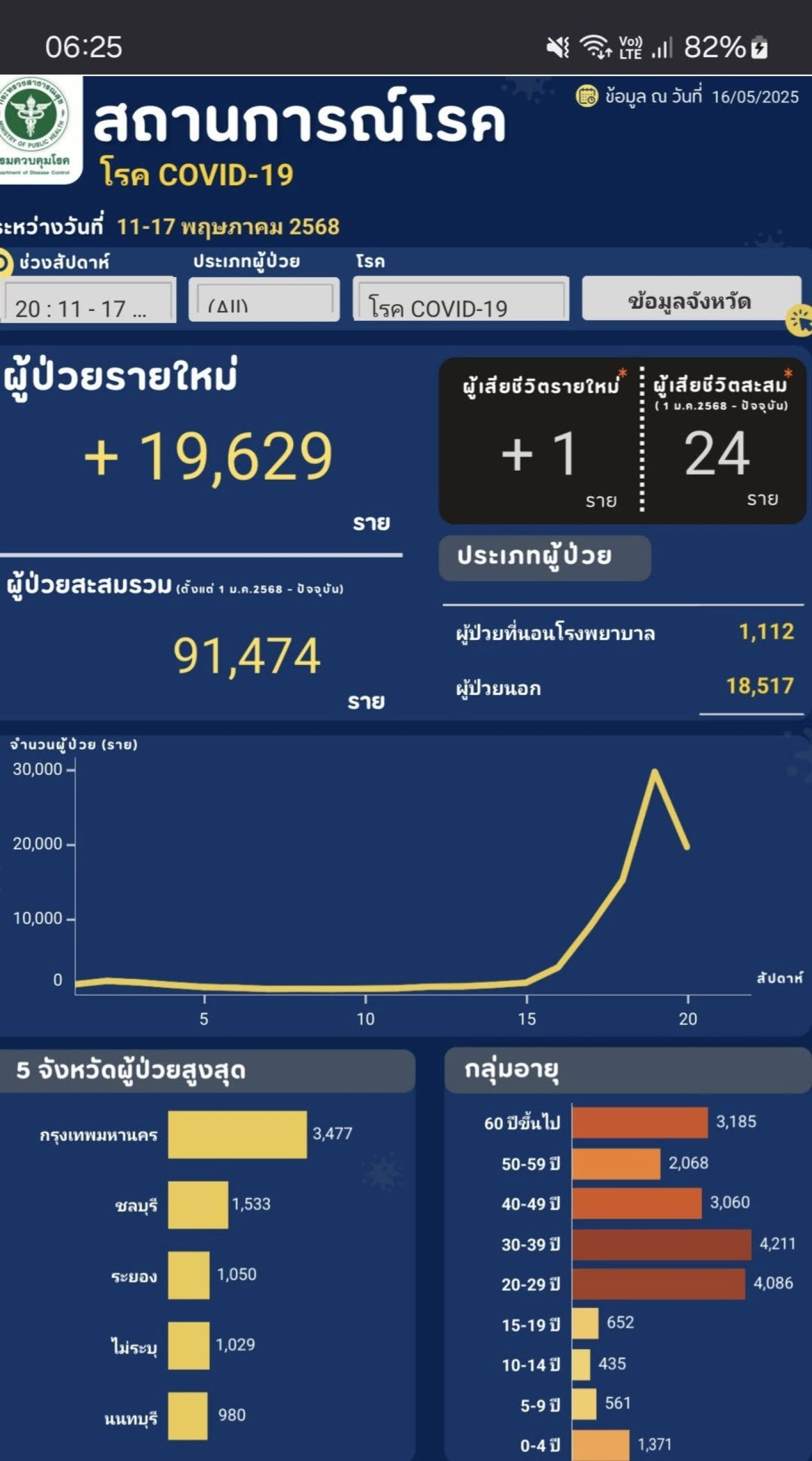
Task: Open the week range dropdown
Action: 88,299
